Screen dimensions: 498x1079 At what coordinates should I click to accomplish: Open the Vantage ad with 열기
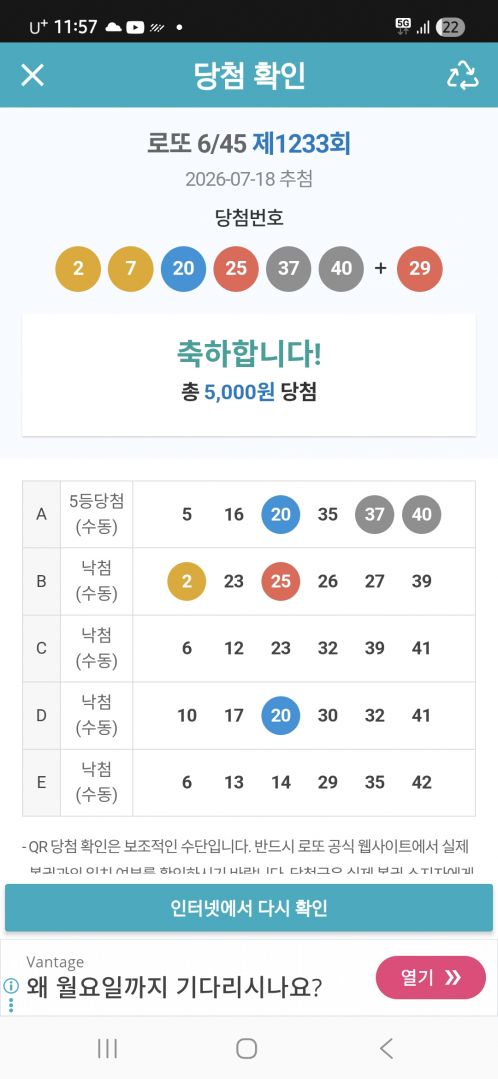431,977
